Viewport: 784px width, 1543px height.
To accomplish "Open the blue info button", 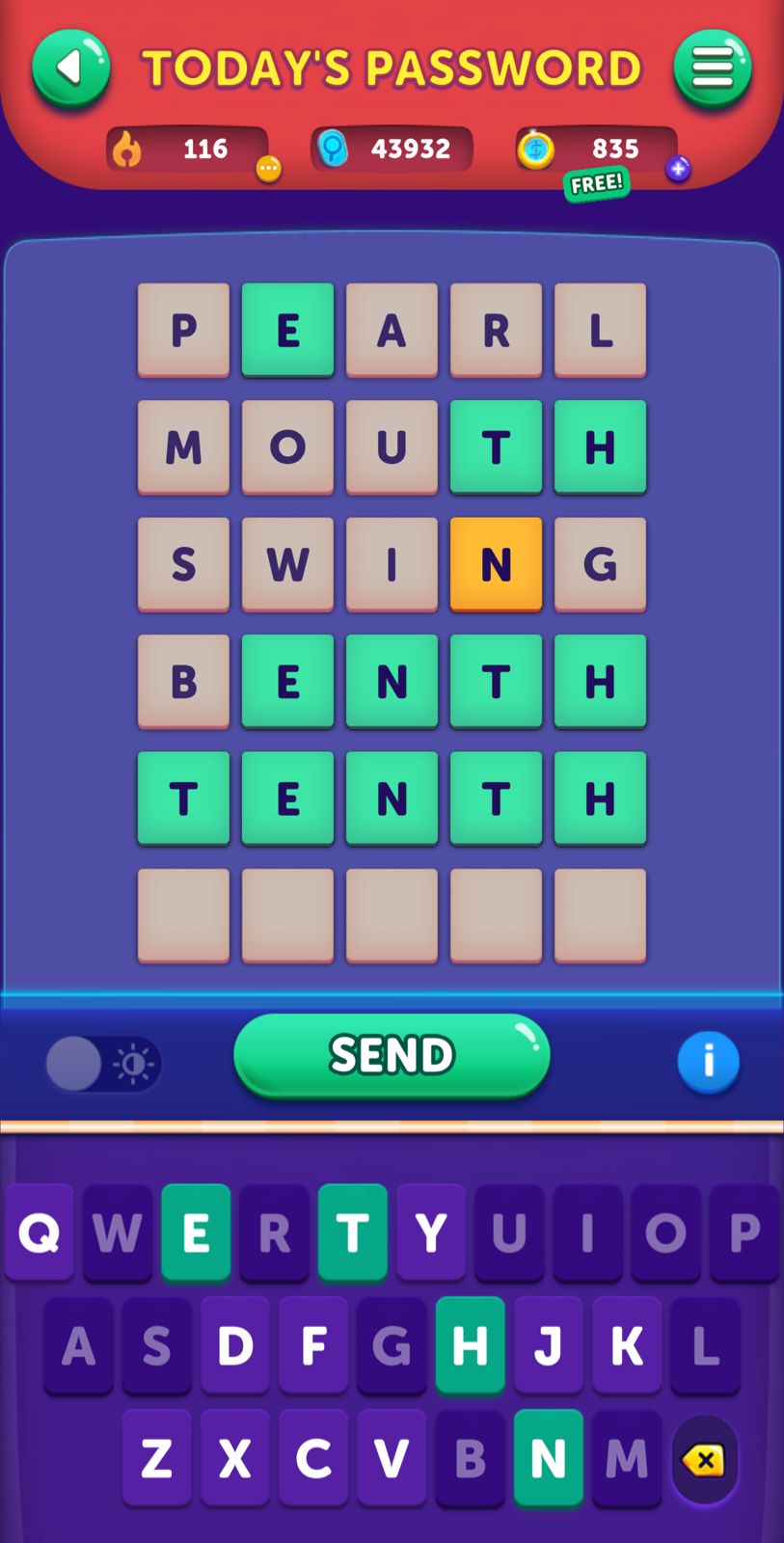I will coord(708,1062).
